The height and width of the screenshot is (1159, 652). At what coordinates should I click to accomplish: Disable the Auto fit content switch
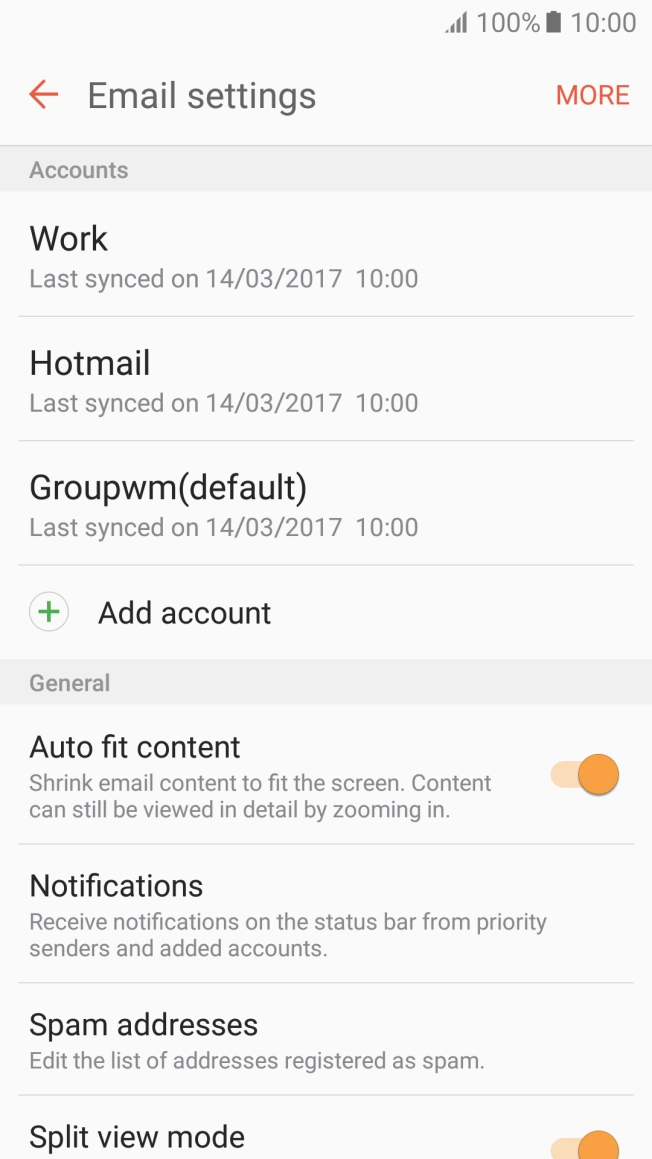click(586, 774)
